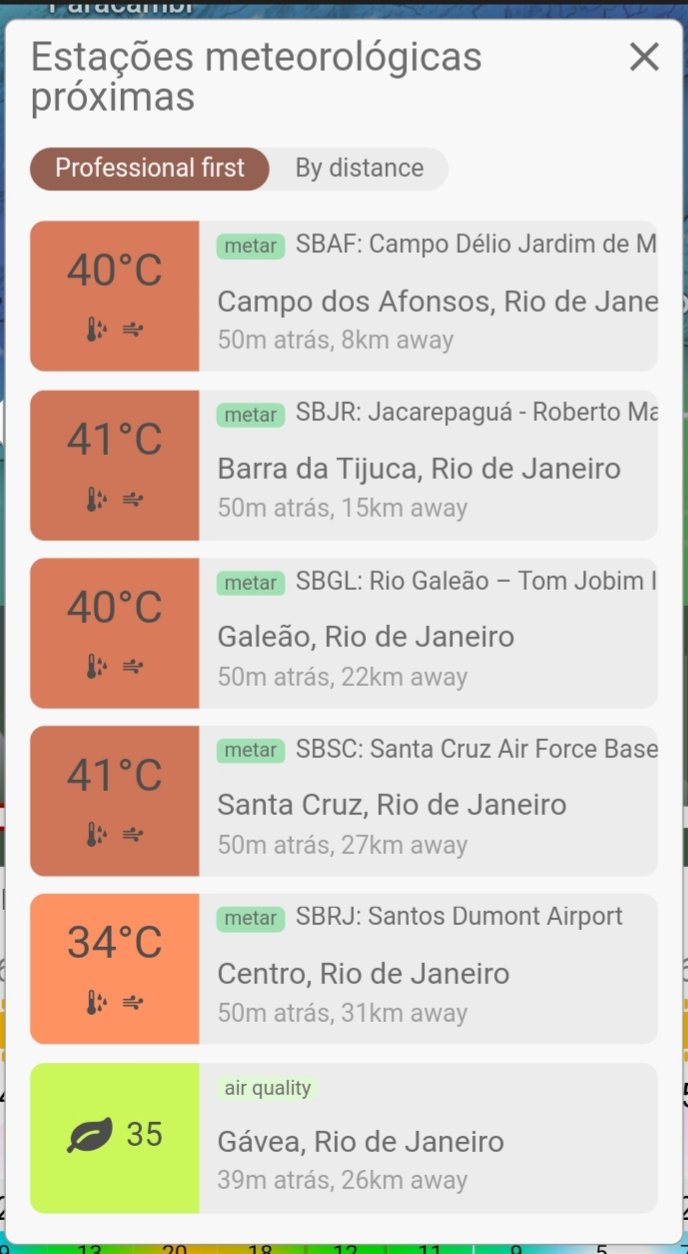
Task: Select the Professional first sorting option
Action: (x=150, y=168)
